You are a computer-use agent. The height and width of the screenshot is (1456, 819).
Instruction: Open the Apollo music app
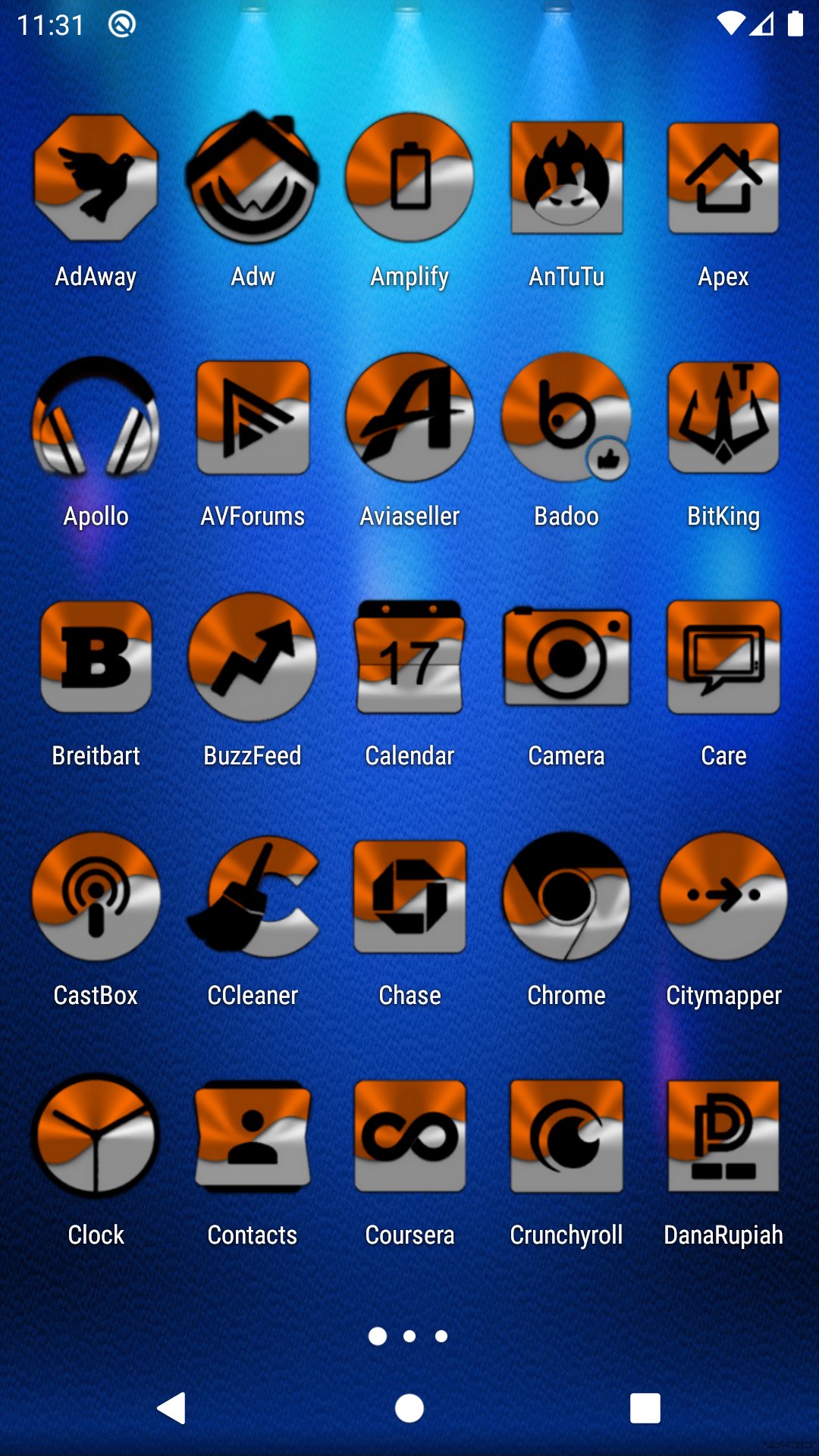pyautogui.click(x=96, y=418)
